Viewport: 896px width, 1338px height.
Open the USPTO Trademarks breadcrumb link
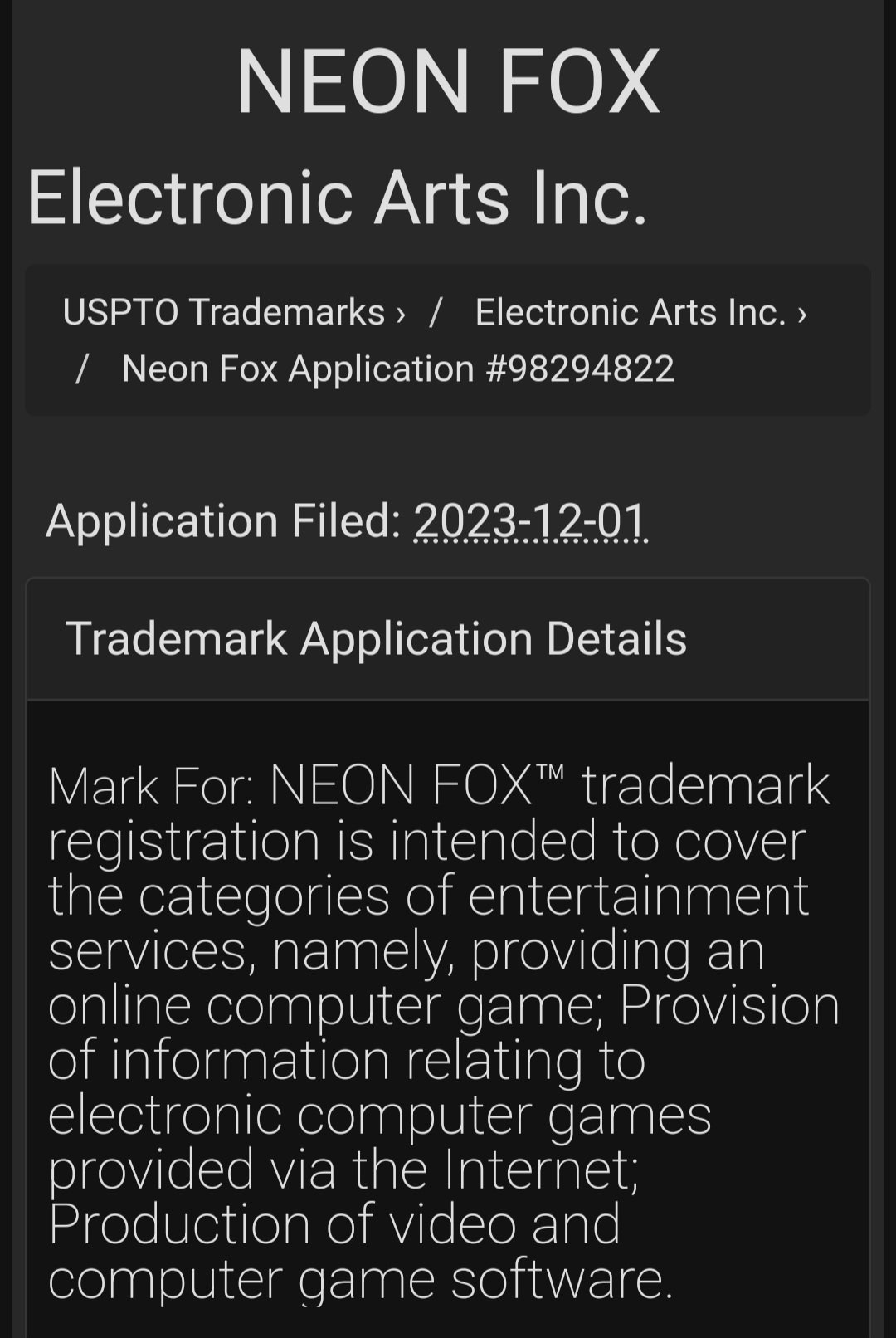click(224, 313)
